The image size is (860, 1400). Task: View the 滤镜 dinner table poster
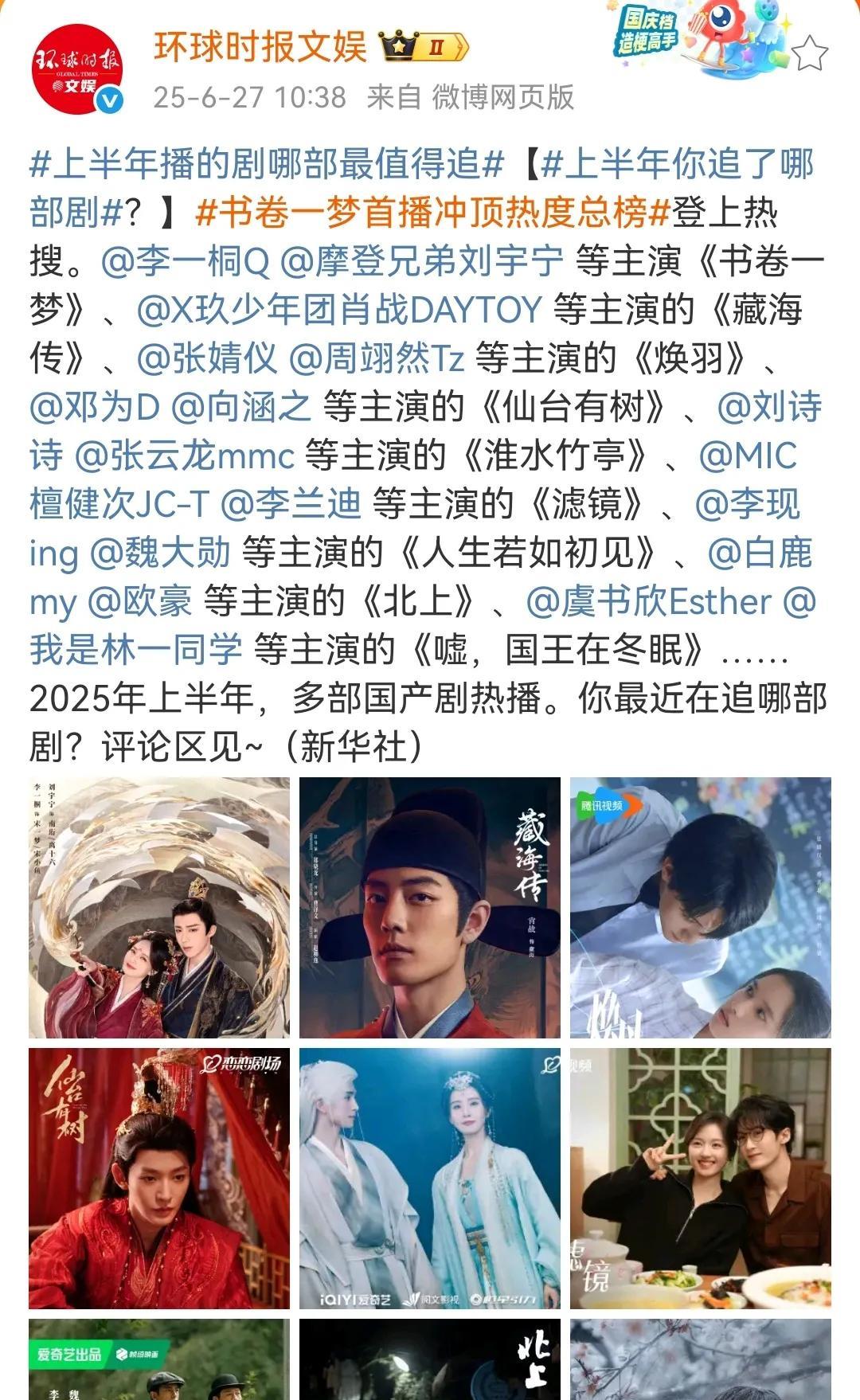pos(701,1179)
